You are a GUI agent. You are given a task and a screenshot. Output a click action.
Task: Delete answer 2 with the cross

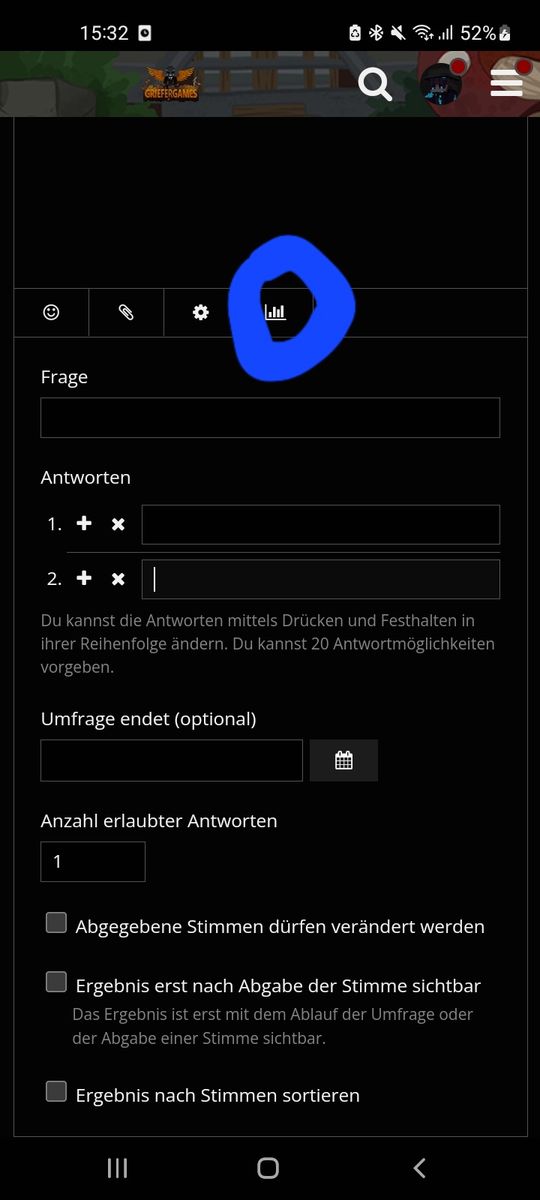(118, 578)
